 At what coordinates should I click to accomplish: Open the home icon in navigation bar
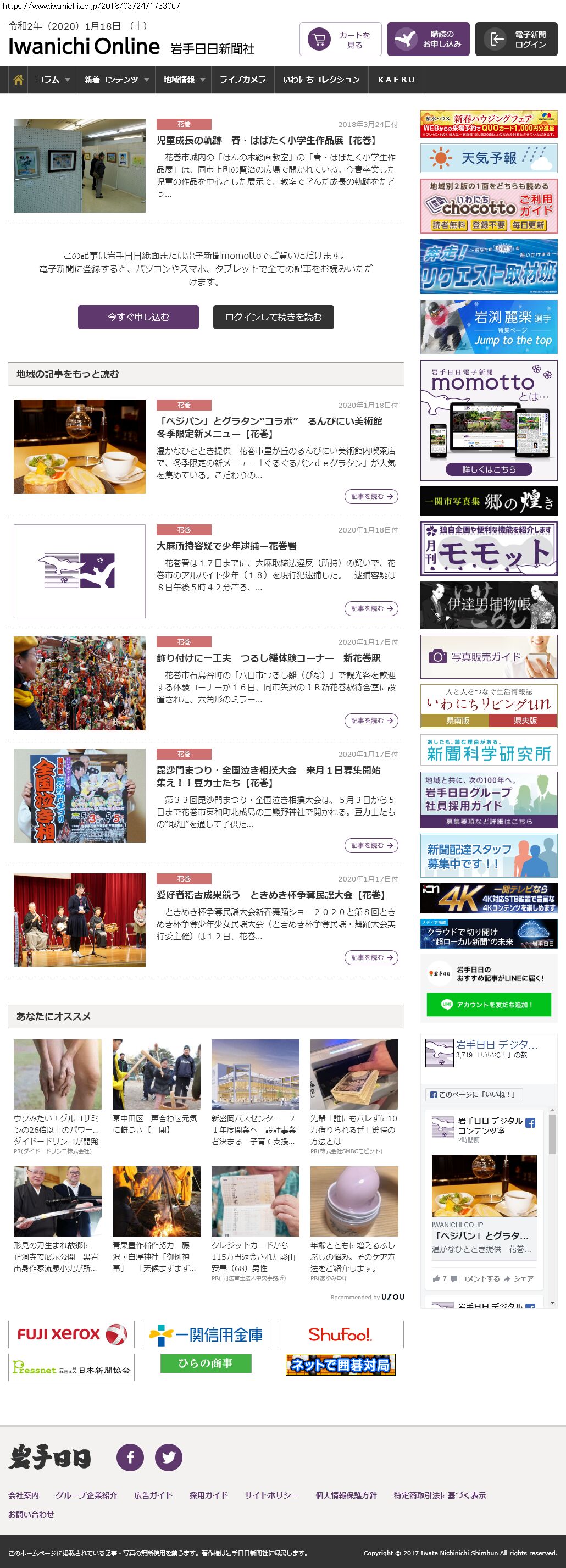click(18, 80)
